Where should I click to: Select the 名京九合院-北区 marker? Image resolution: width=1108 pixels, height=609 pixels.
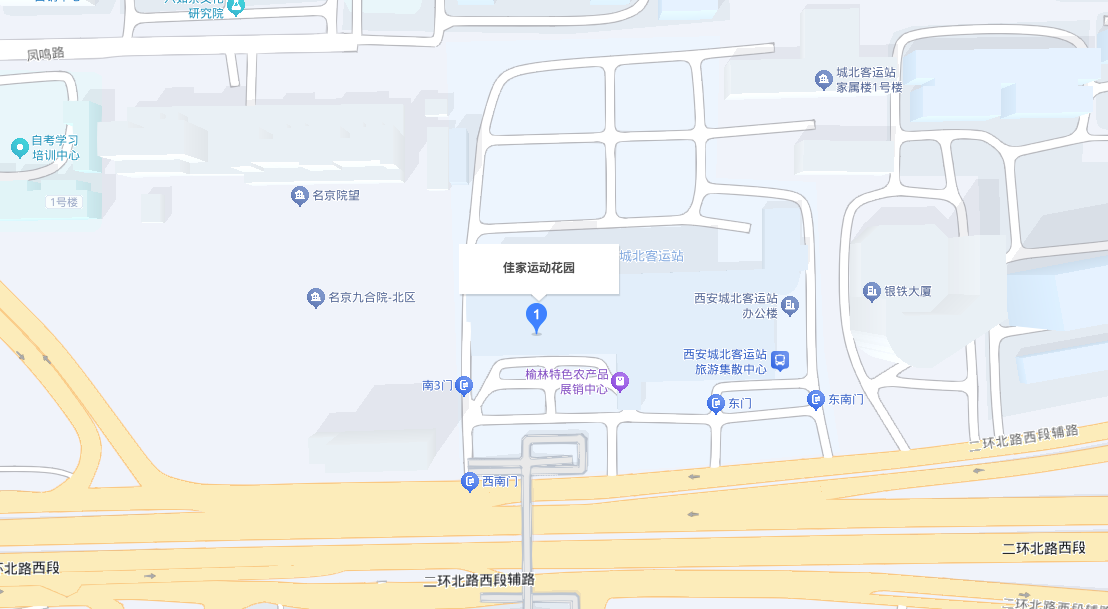pos(315,298)
